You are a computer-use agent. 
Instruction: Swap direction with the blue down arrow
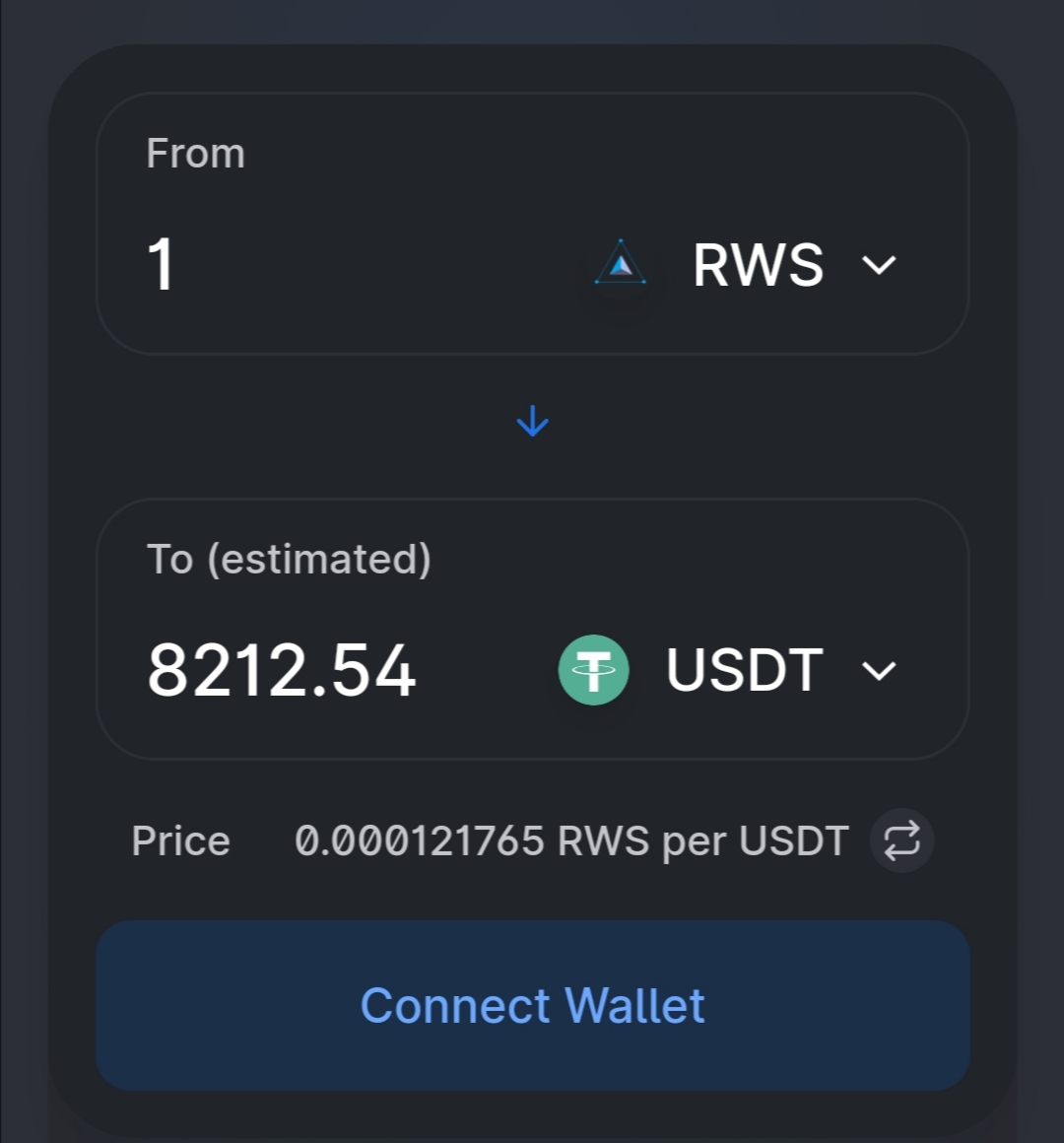(x=532, y=423)
